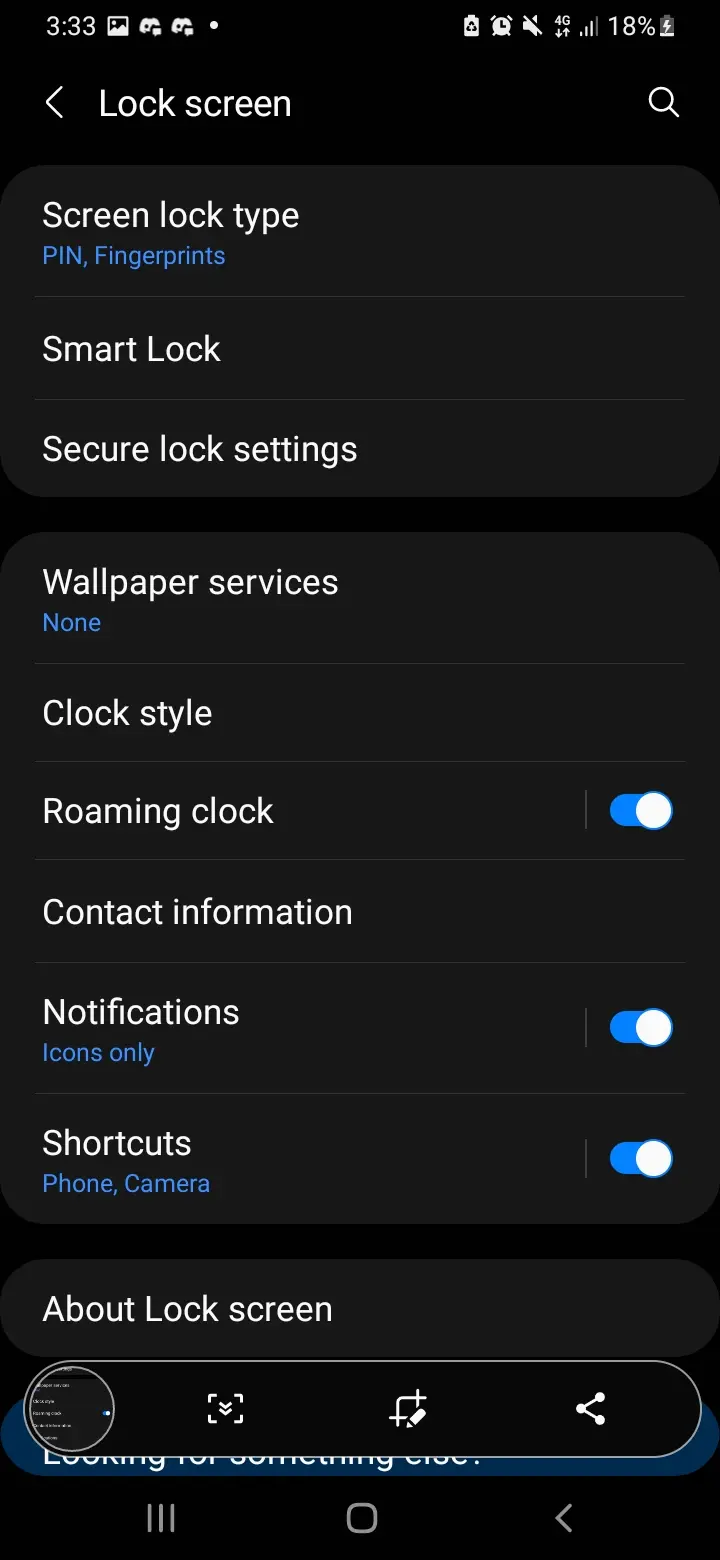Open Contact information
This screenshot has height=1560, width=720.
(300, 912)
